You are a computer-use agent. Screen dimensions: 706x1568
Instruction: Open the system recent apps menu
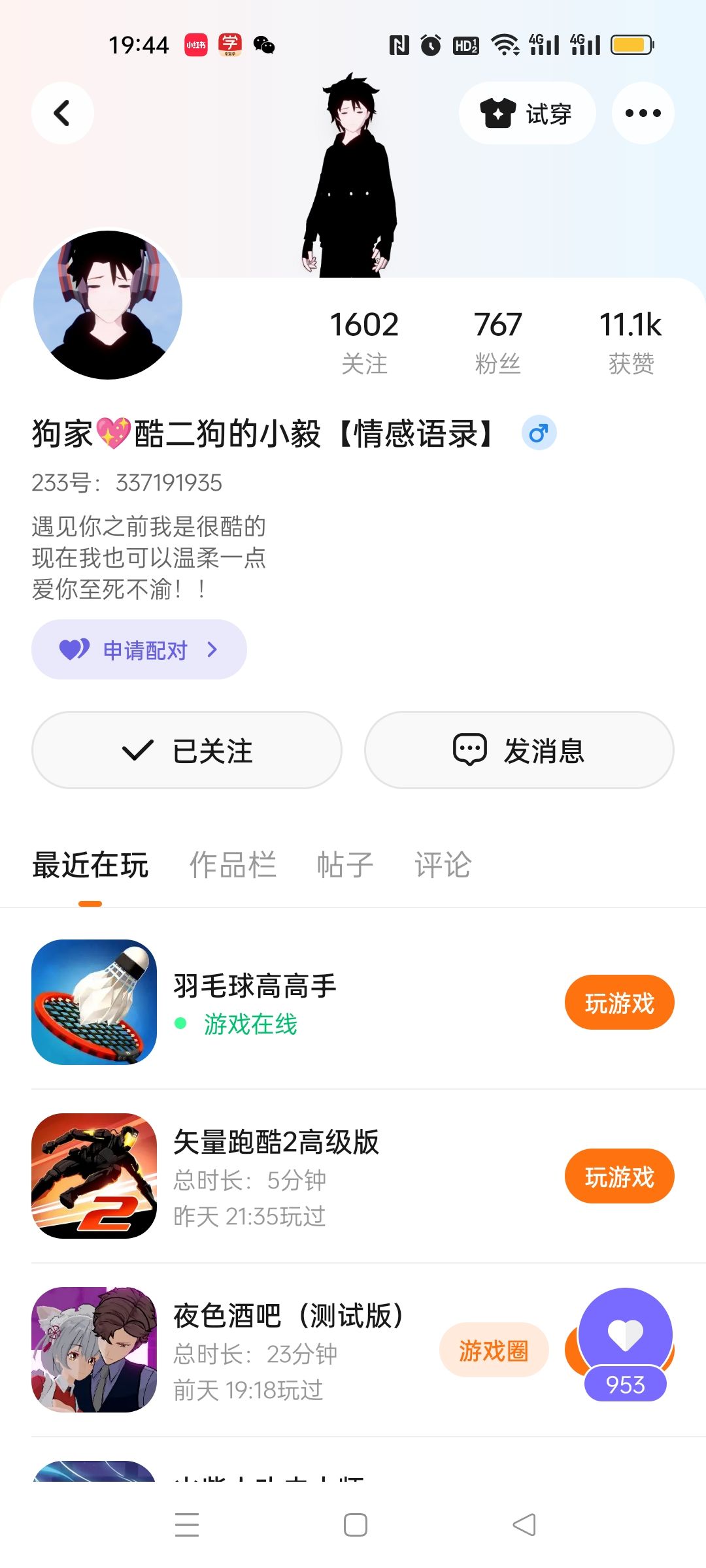pyautogui.click(x=187, y=1525)
